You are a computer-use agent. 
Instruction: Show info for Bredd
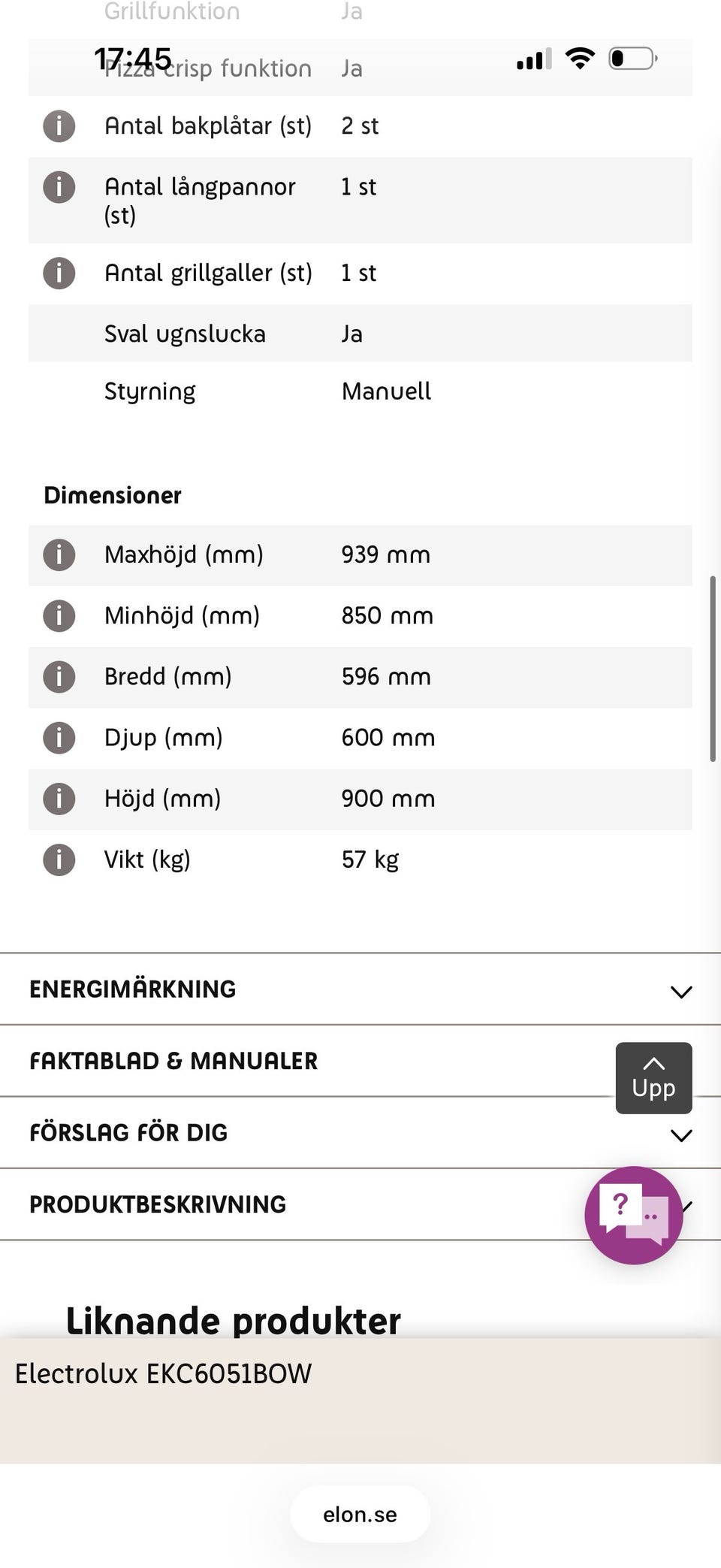tap(59, 677)
